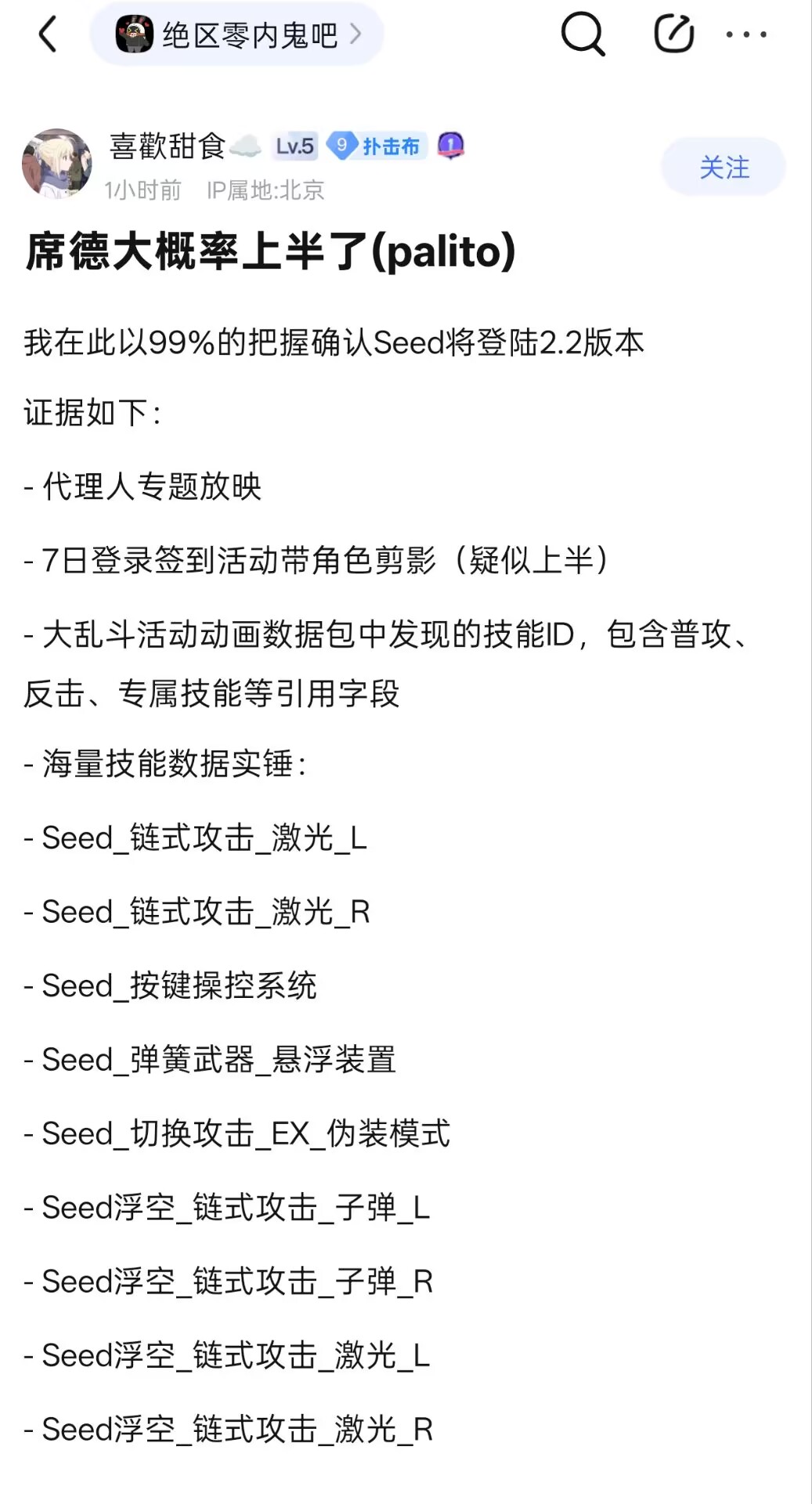The image size is (812, 1504).
Task: Search within this forum
Action: [583, 34]
